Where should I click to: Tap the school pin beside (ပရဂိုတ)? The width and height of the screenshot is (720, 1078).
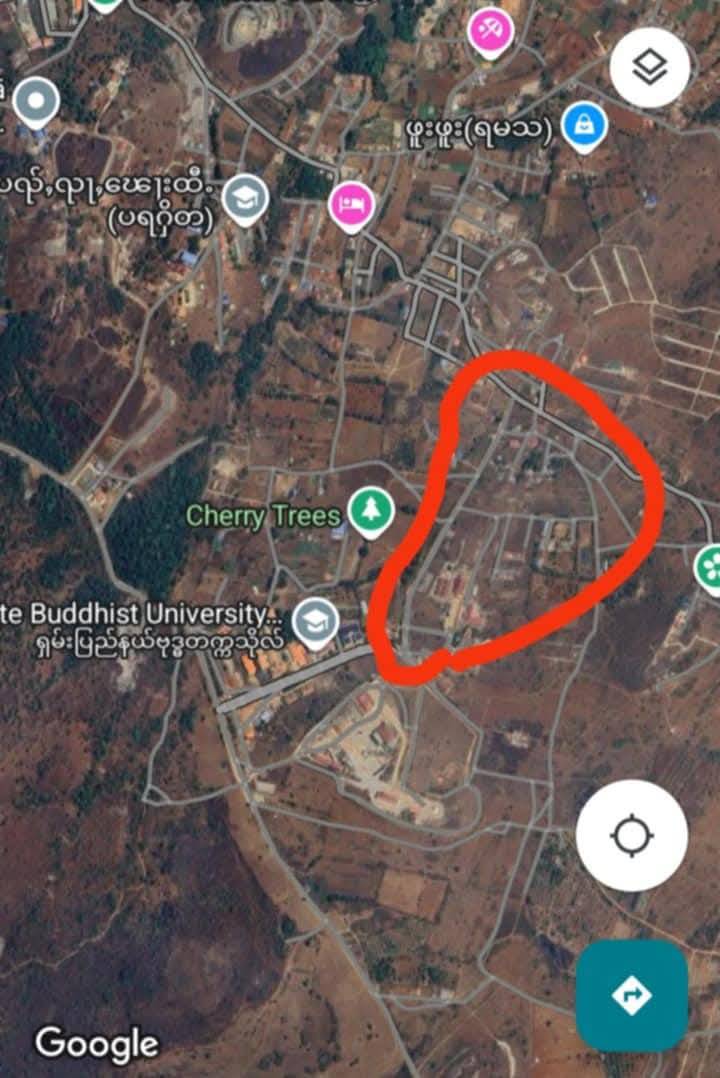click(x=244, y=198)
